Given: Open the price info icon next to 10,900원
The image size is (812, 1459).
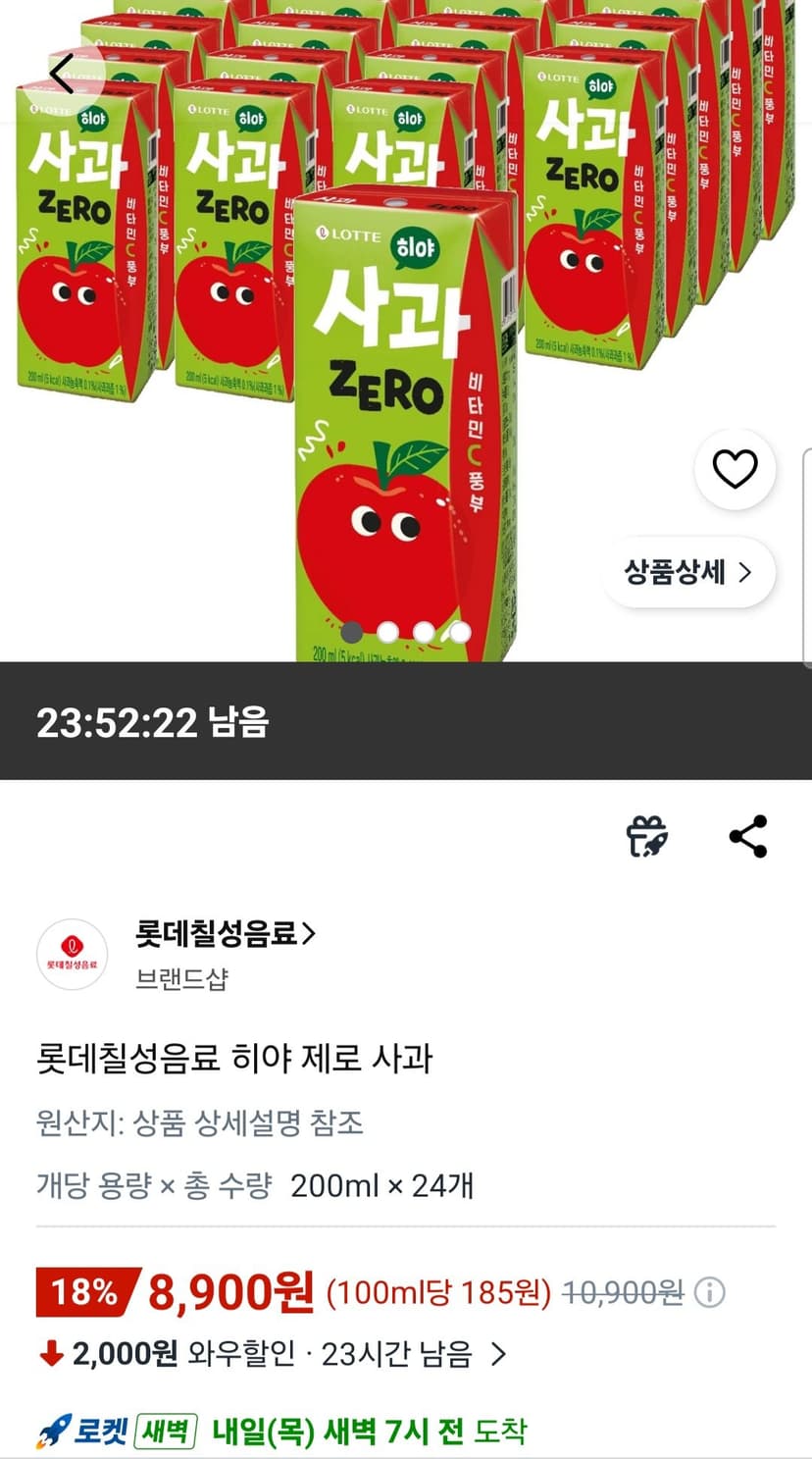Looking at the screenshot, I should 710,1292.
